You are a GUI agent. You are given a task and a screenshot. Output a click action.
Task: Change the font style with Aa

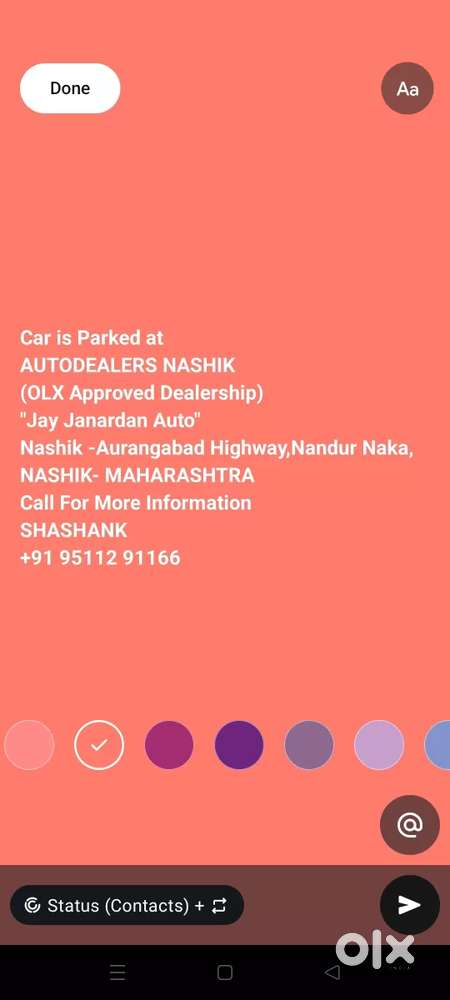[x=407, y=88]
